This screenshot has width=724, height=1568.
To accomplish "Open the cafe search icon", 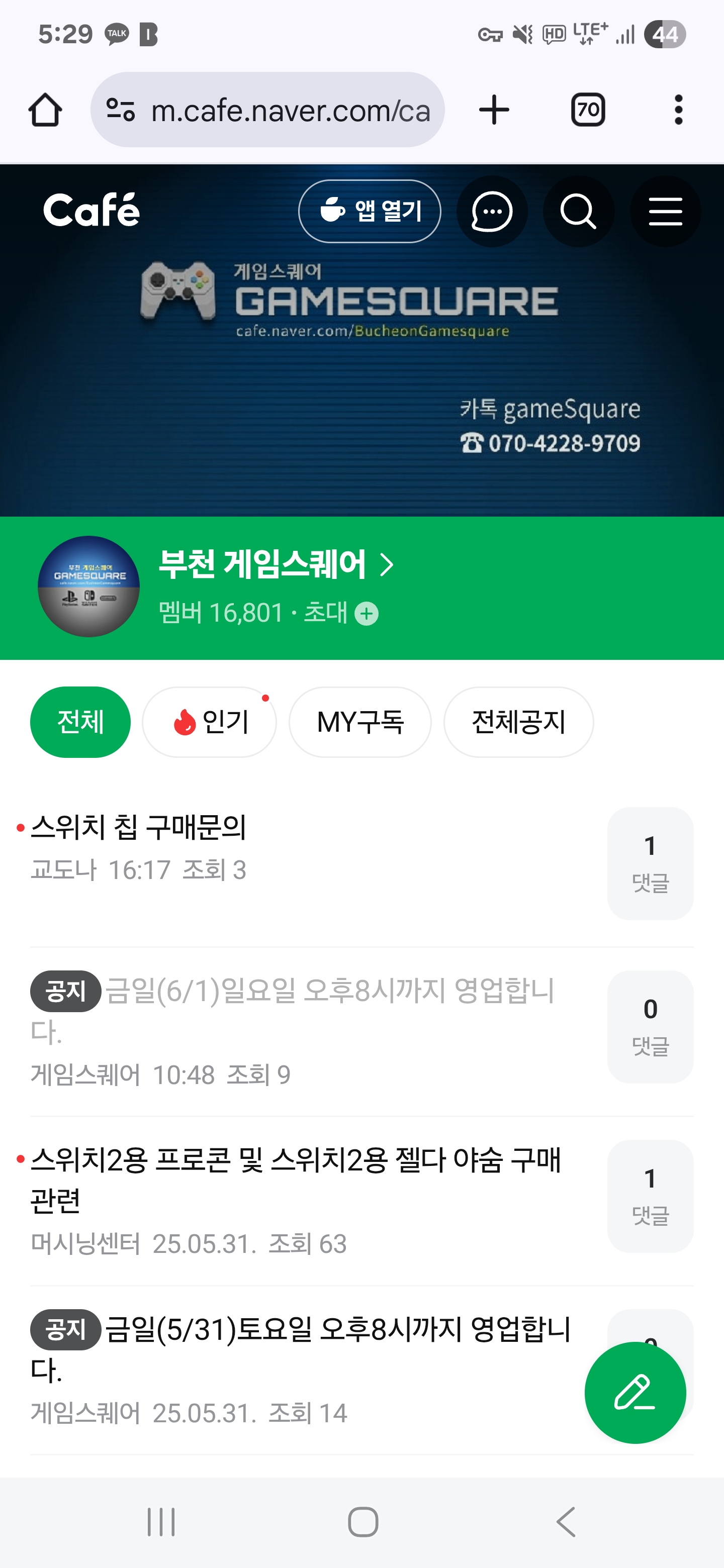I will click(x=578, y=211).
